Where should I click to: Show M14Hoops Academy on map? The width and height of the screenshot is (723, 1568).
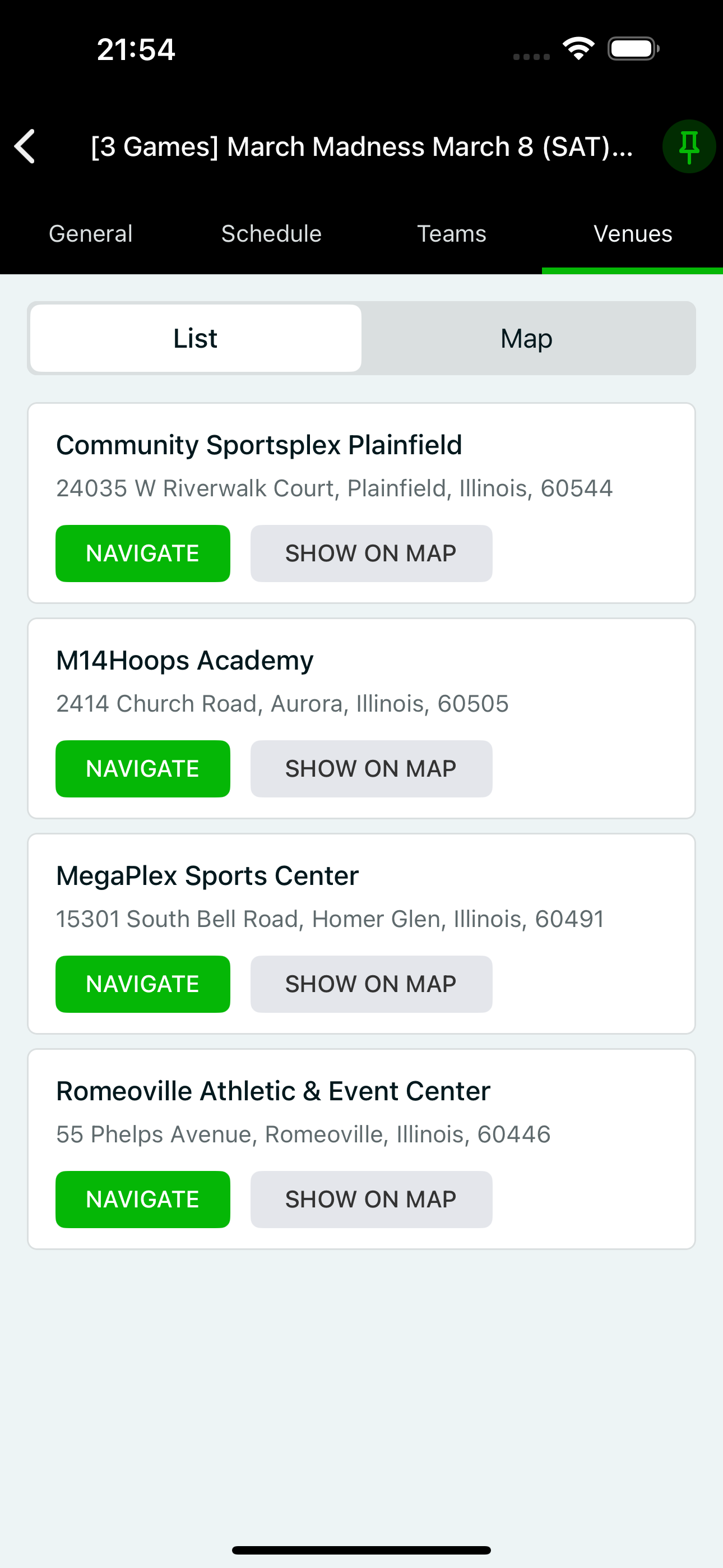click(371, 769)
